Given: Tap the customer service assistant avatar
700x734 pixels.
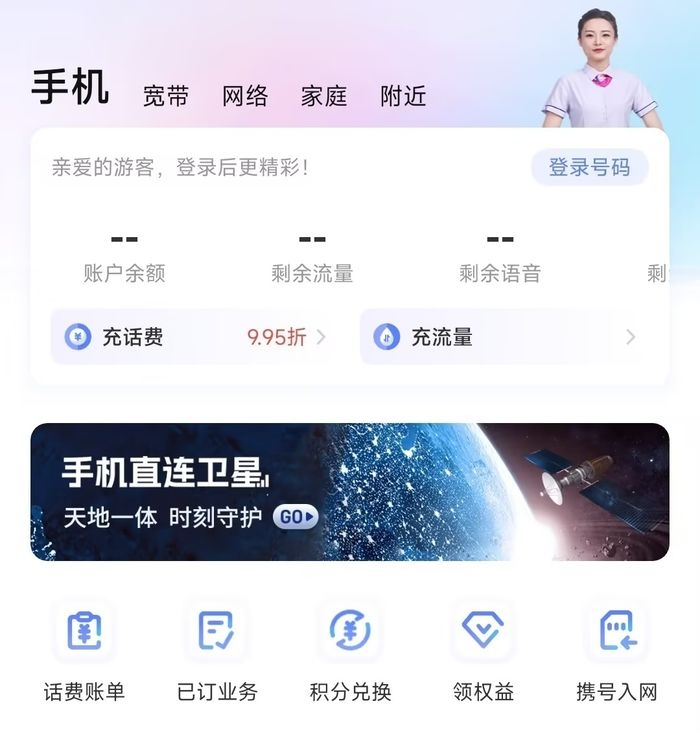Looking at the screenshot, I should point(600,70).
